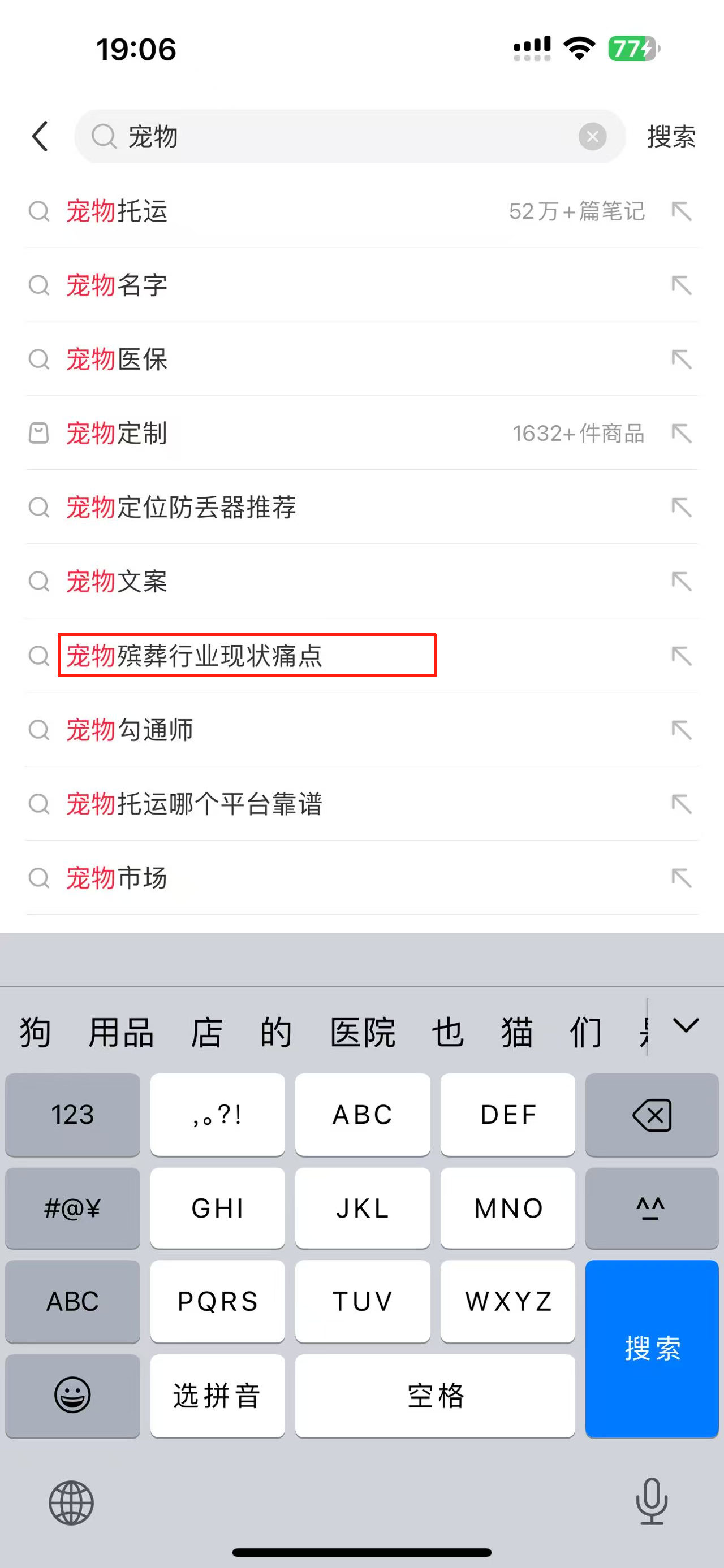The image size is (724, 1568).
Task: Expand the keyboard candidate list
Action: (686, 1026)
